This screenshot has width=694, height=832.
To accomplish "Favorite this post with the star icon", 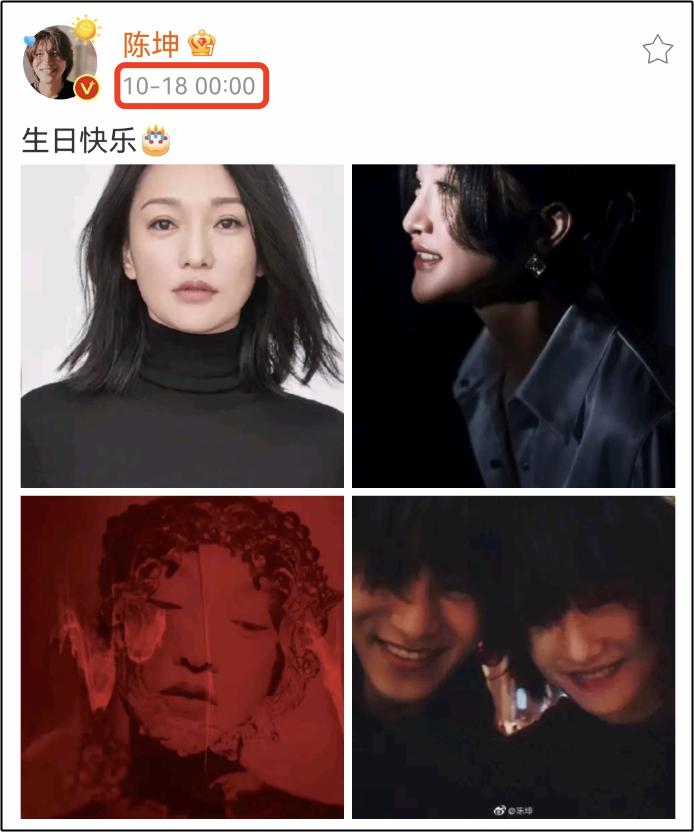I will [657, 49].
